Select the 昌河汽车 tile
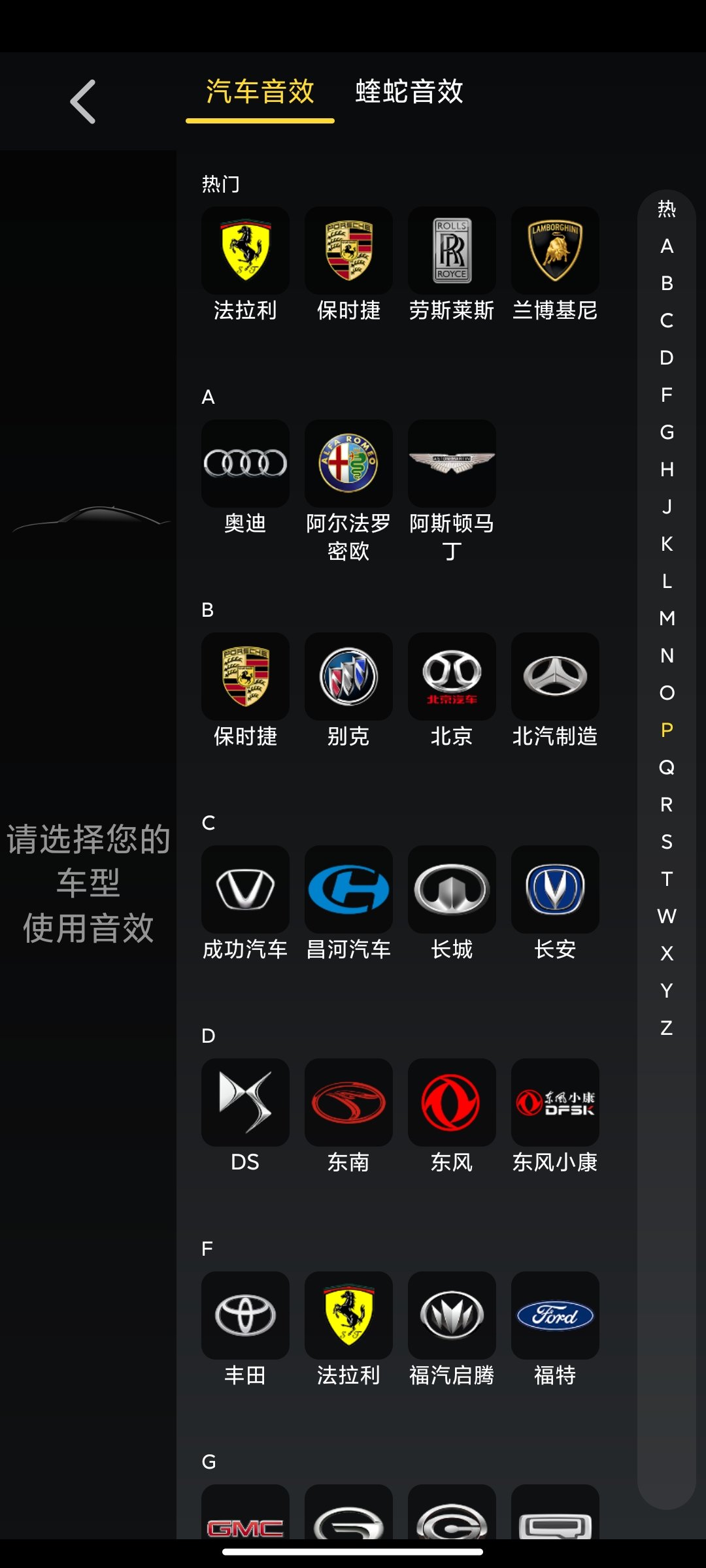This screenshot has height=1568, width=706. click(348, 904)
